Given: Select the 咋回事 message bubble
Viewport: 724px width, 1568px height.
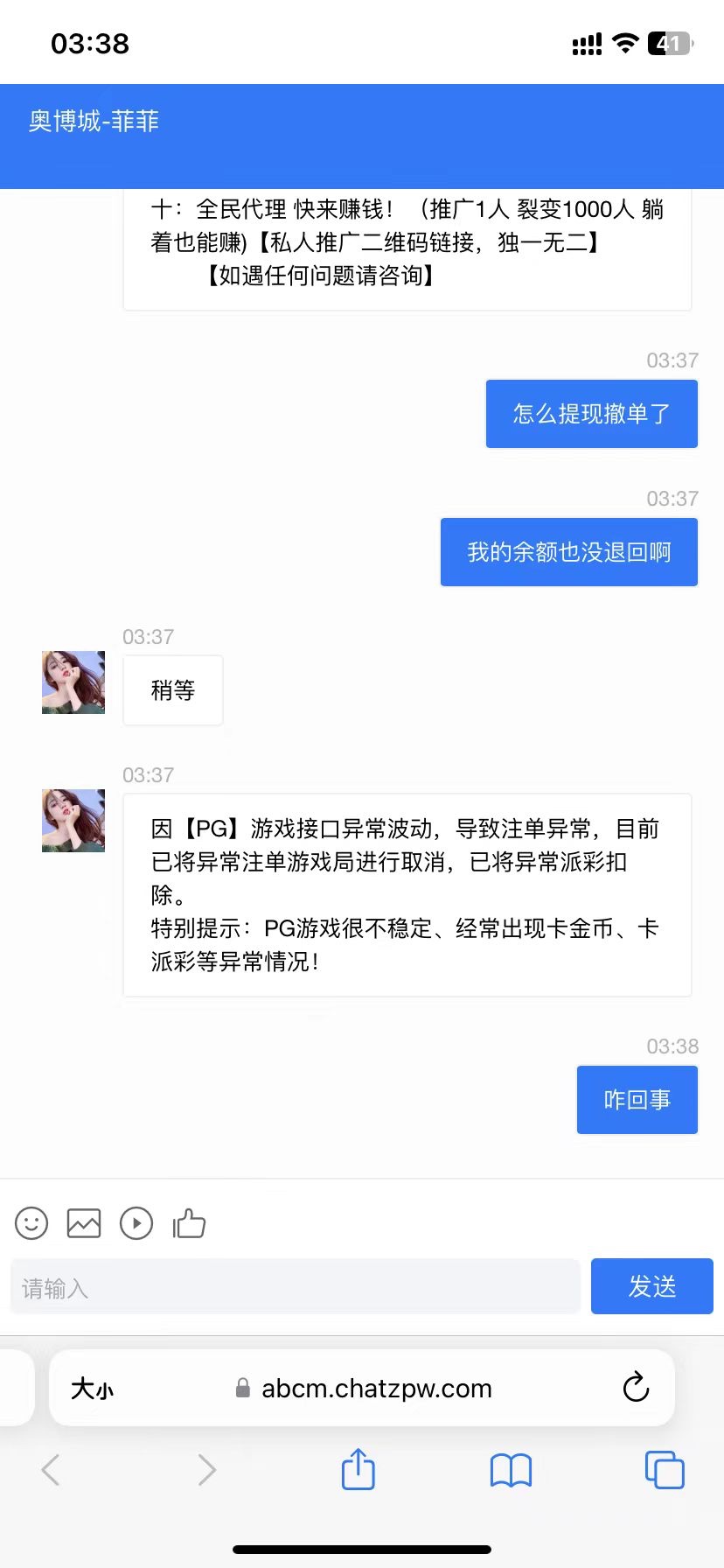Looking at the screenshot, I should [637, 1100].
